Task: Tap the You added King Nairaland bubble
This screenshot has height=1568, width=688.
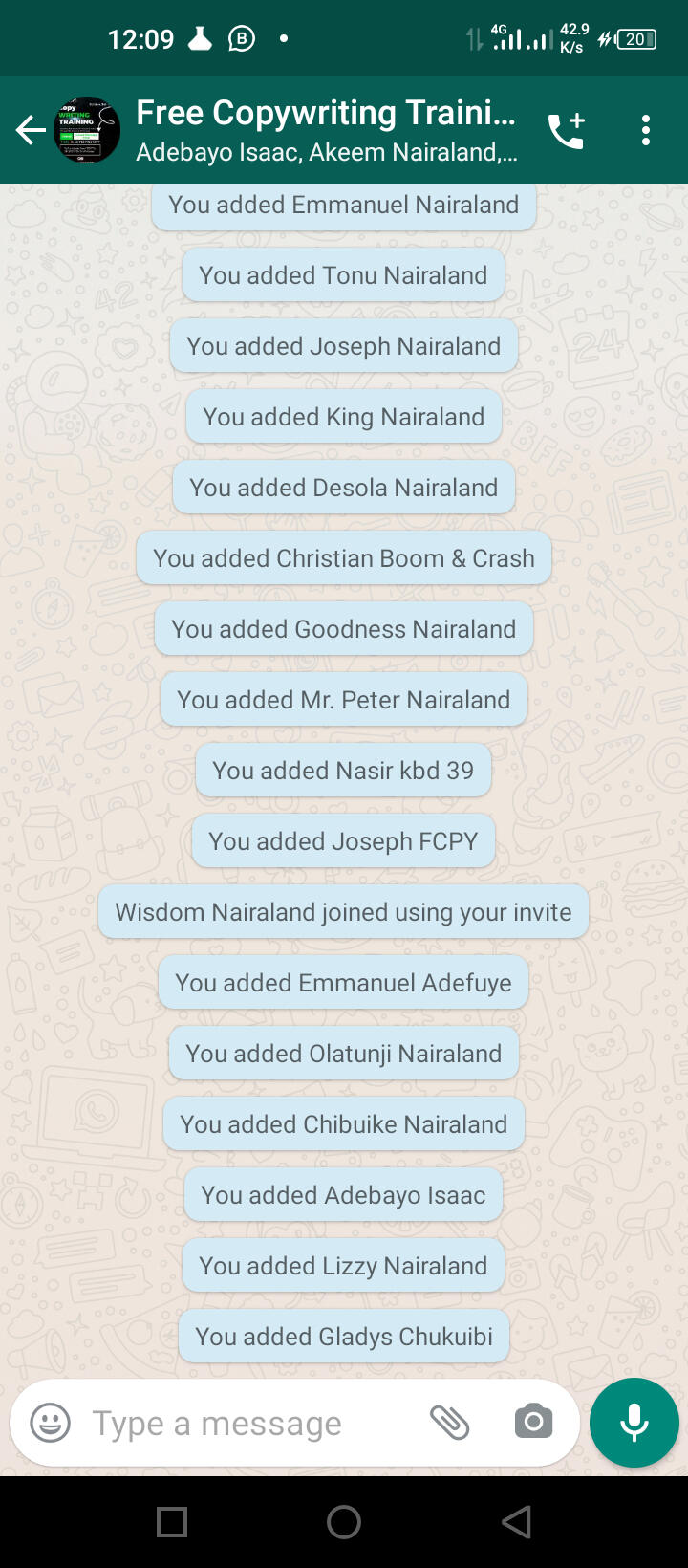Action: pos(343,416)
